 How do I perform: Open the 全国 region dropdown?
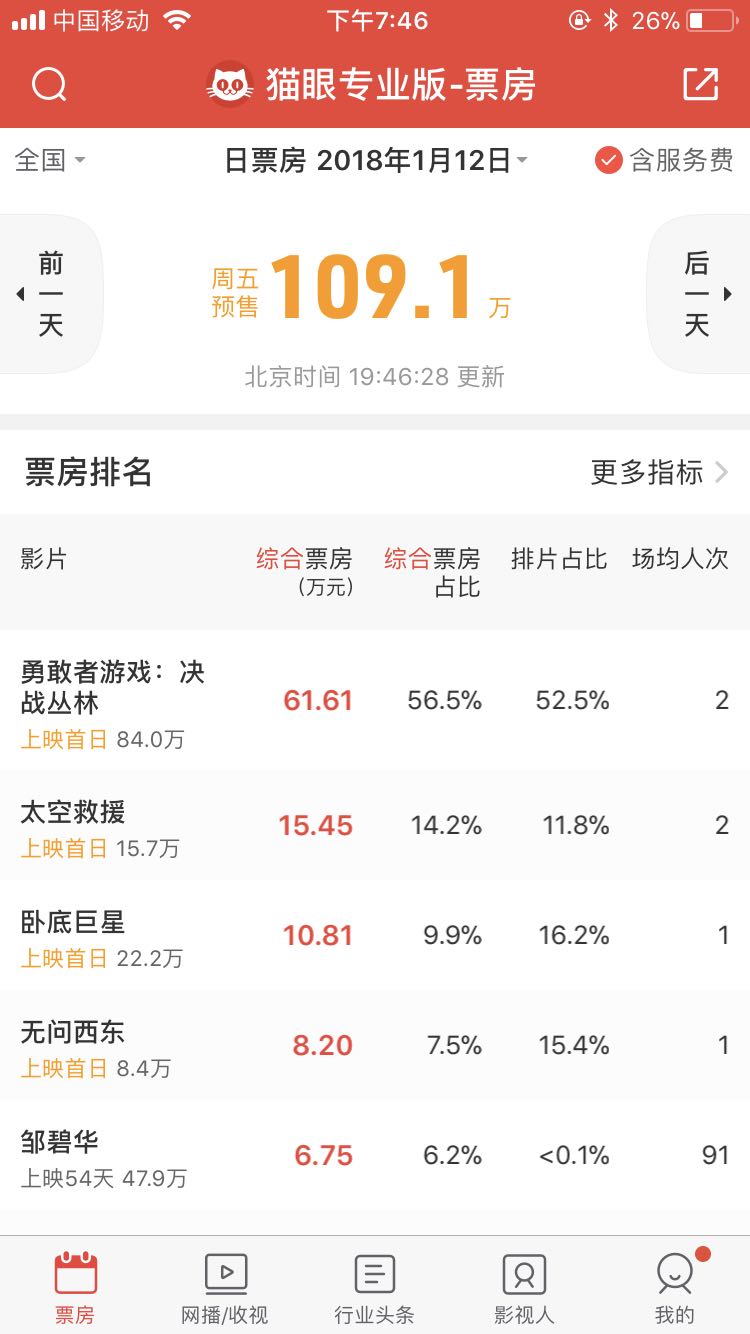(50, 160)
